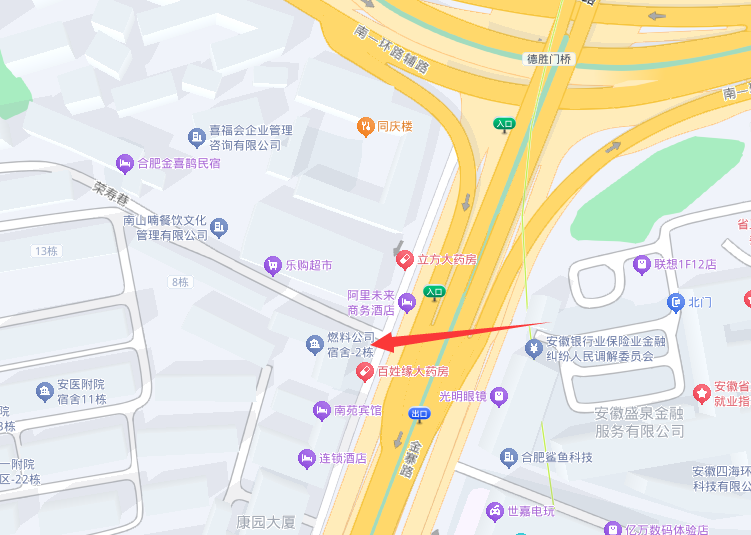Tap the 百姓缘大药房 pharmacy marker
The width and height of the screenshot is (751, 535).
(365, 372)
